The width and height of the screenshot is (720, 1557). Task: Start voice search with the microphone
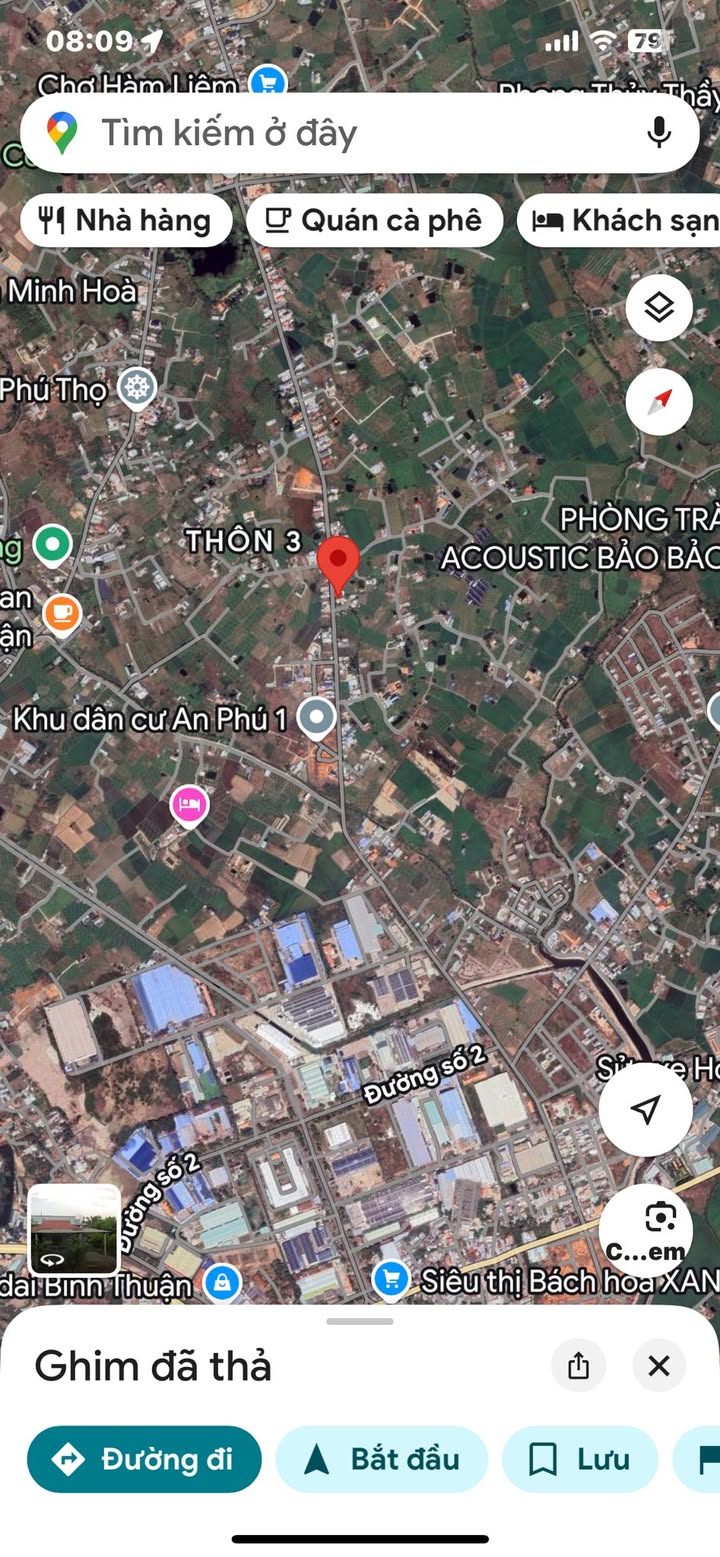pyautogui.click(x=658, y=133)
